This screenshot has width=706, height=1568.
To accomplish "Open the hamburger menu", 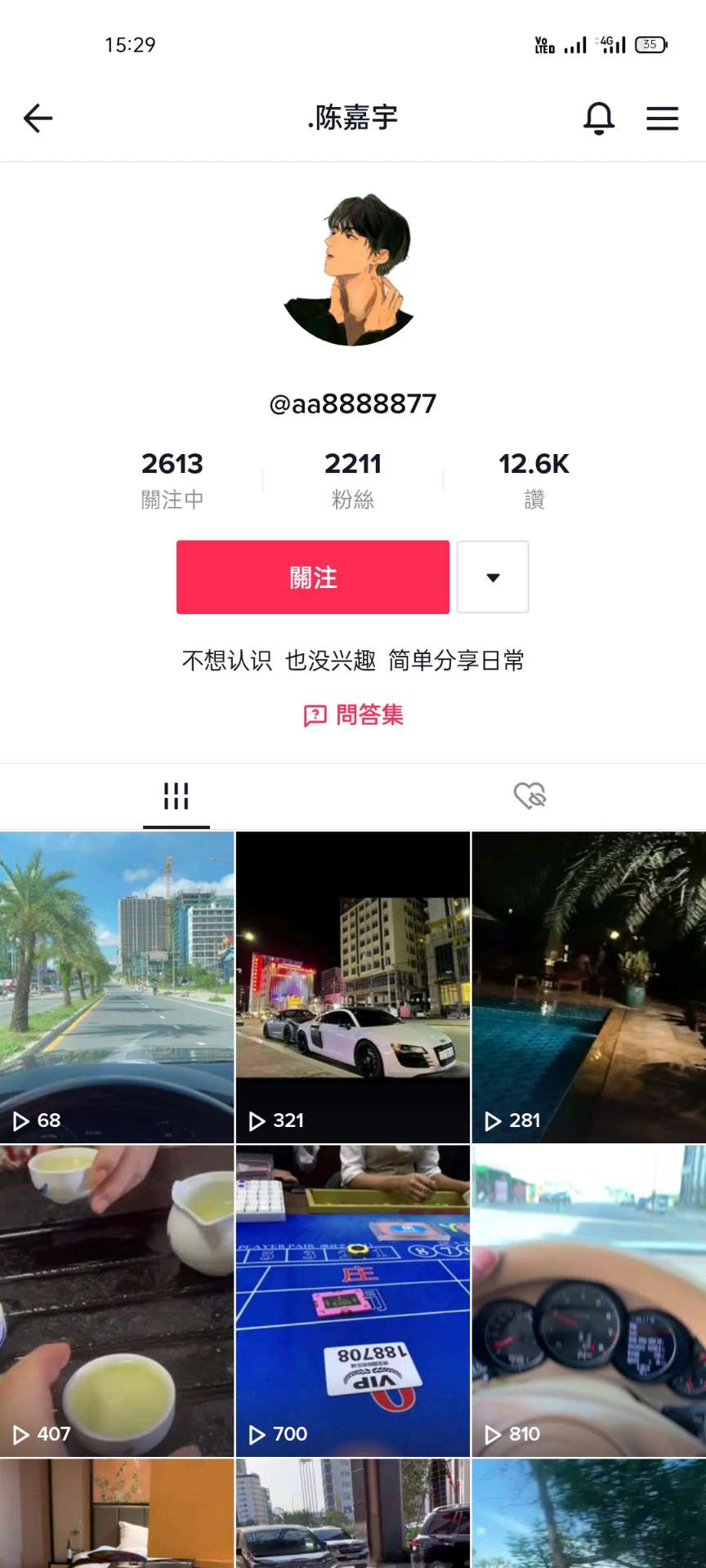I will pyautogui.click(x=662, y=118).
